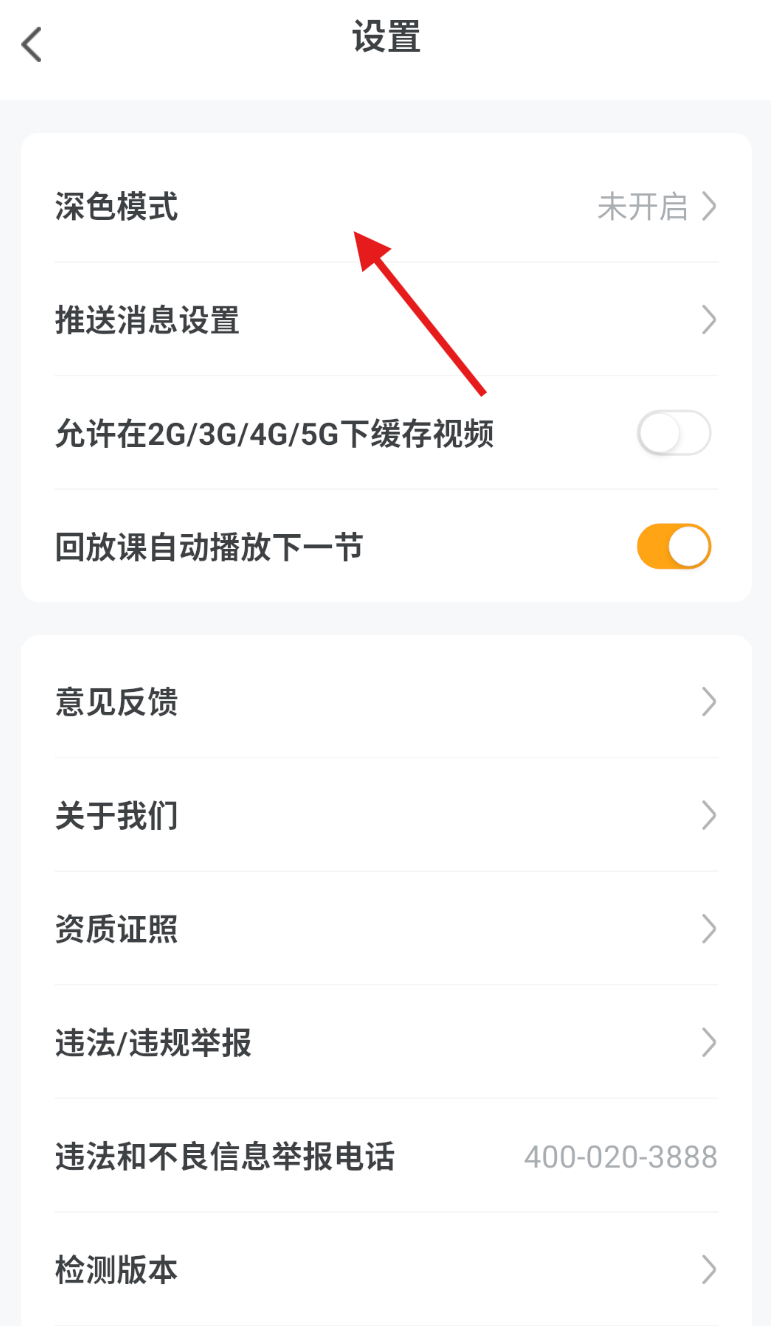Open 违法/违规举报
The width and height of the screenshot is (771, 1326).
pyautogui.click(x=385, y=1043)
